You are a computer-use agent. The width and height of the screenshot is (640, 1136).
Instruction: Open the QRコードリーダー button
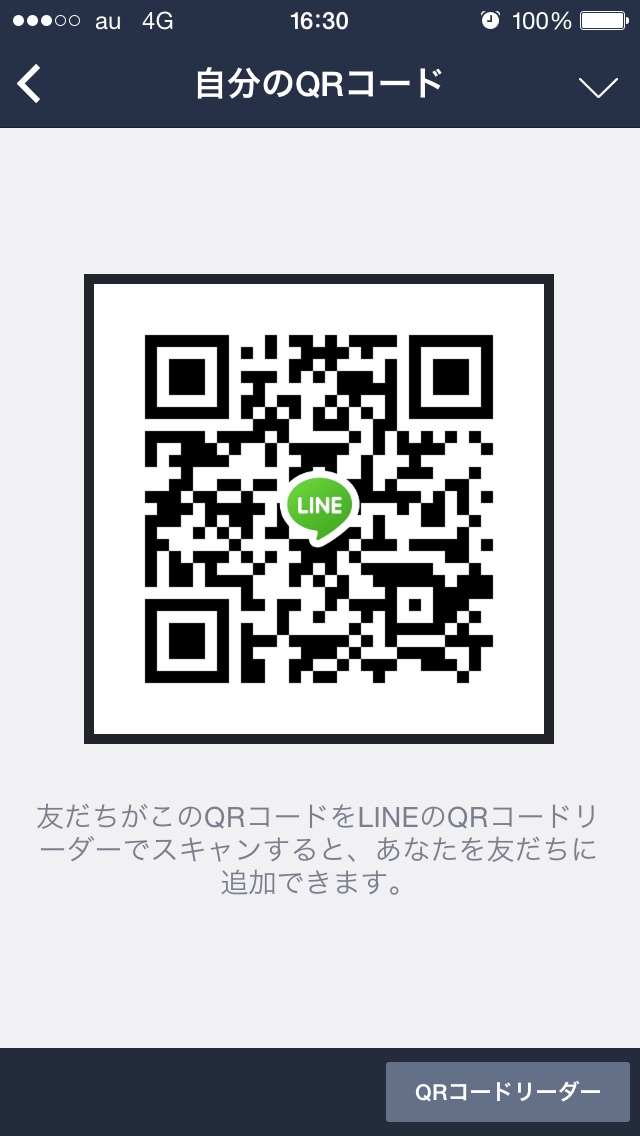[x=508, y=1091]
